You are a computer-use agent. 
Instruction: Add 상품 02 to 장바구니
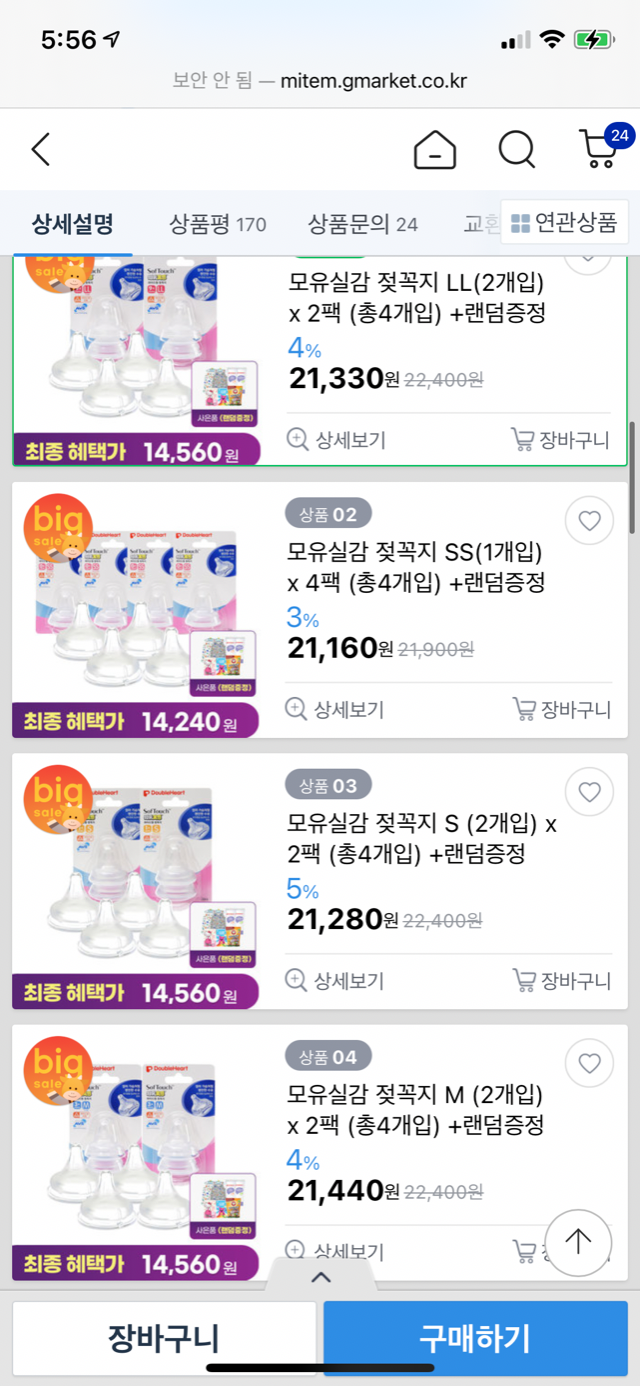[x=561, y=709]
